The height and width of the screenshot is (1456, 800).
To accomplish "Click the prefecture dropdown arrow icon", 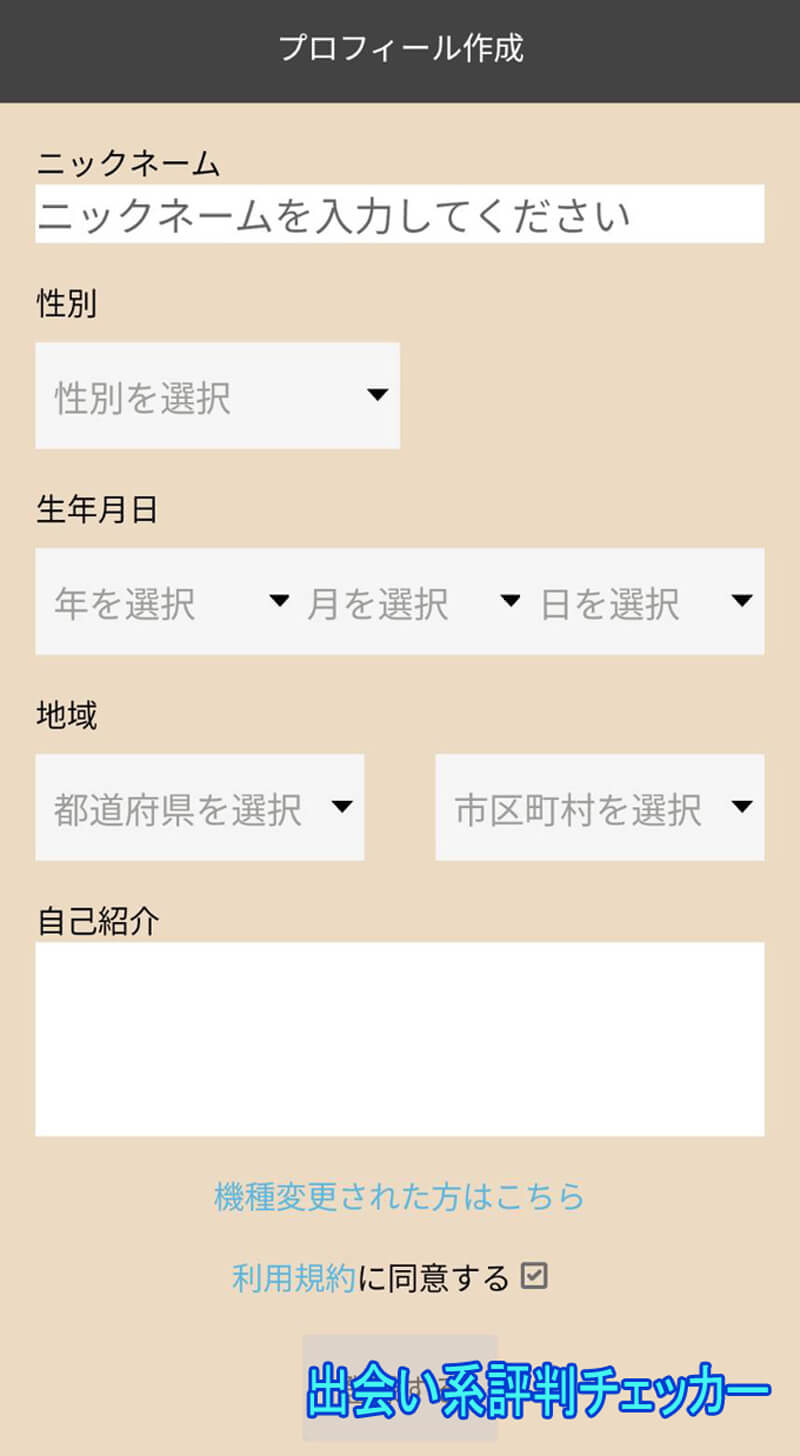I will pos(344,806).
